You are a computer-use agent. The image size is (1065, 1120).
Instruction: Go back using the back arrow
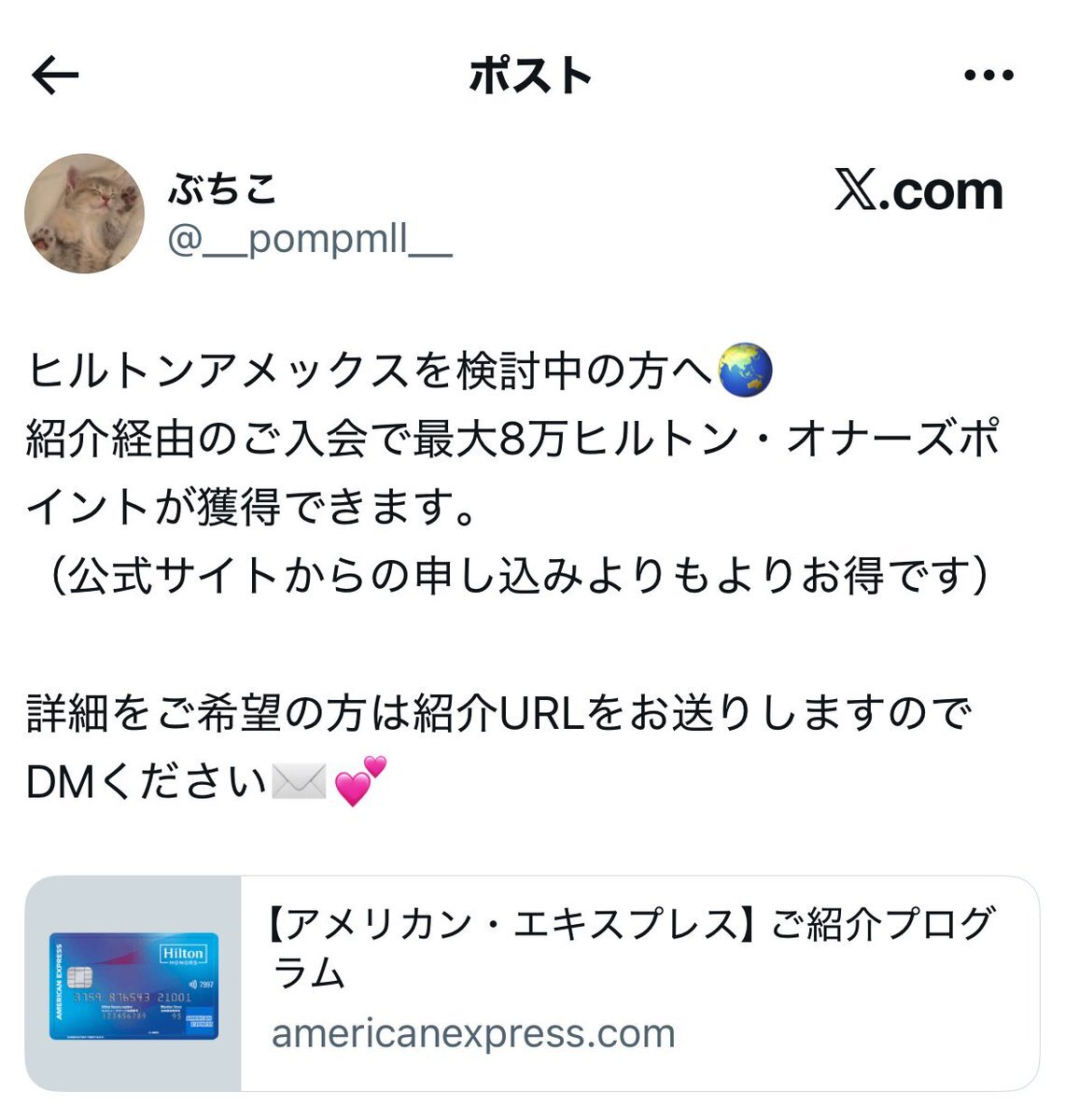(55, 77)
